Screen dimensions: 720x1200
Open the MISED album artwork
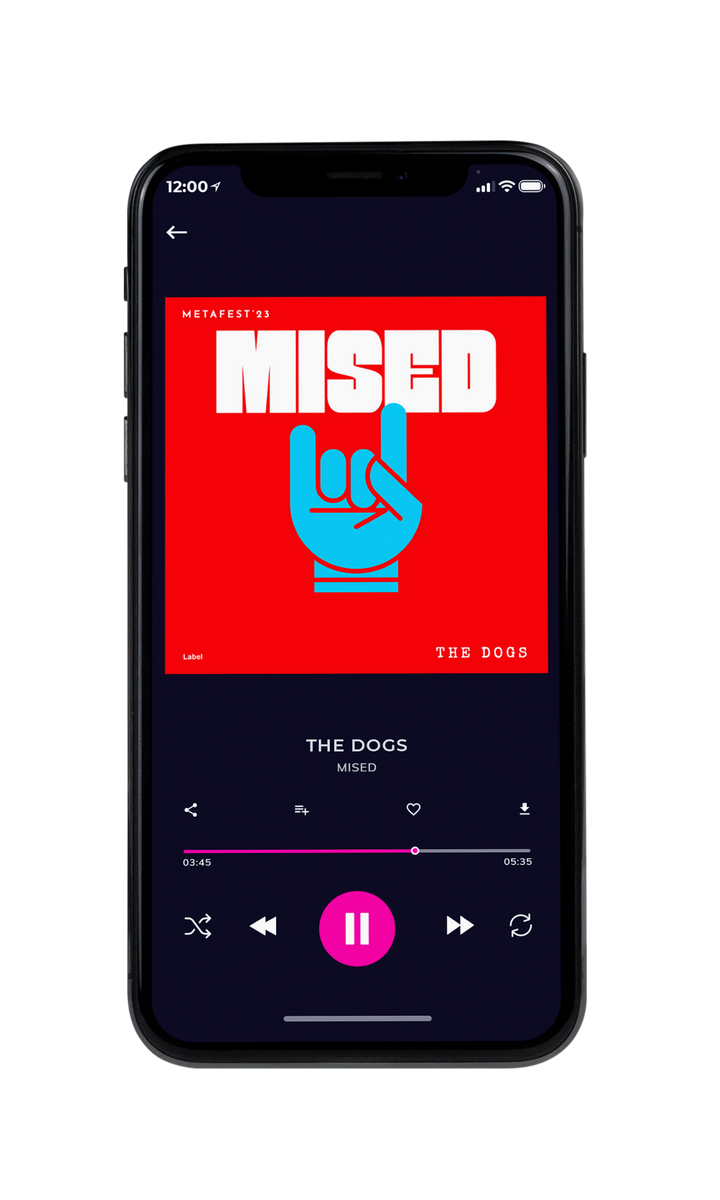pos(356,485)
